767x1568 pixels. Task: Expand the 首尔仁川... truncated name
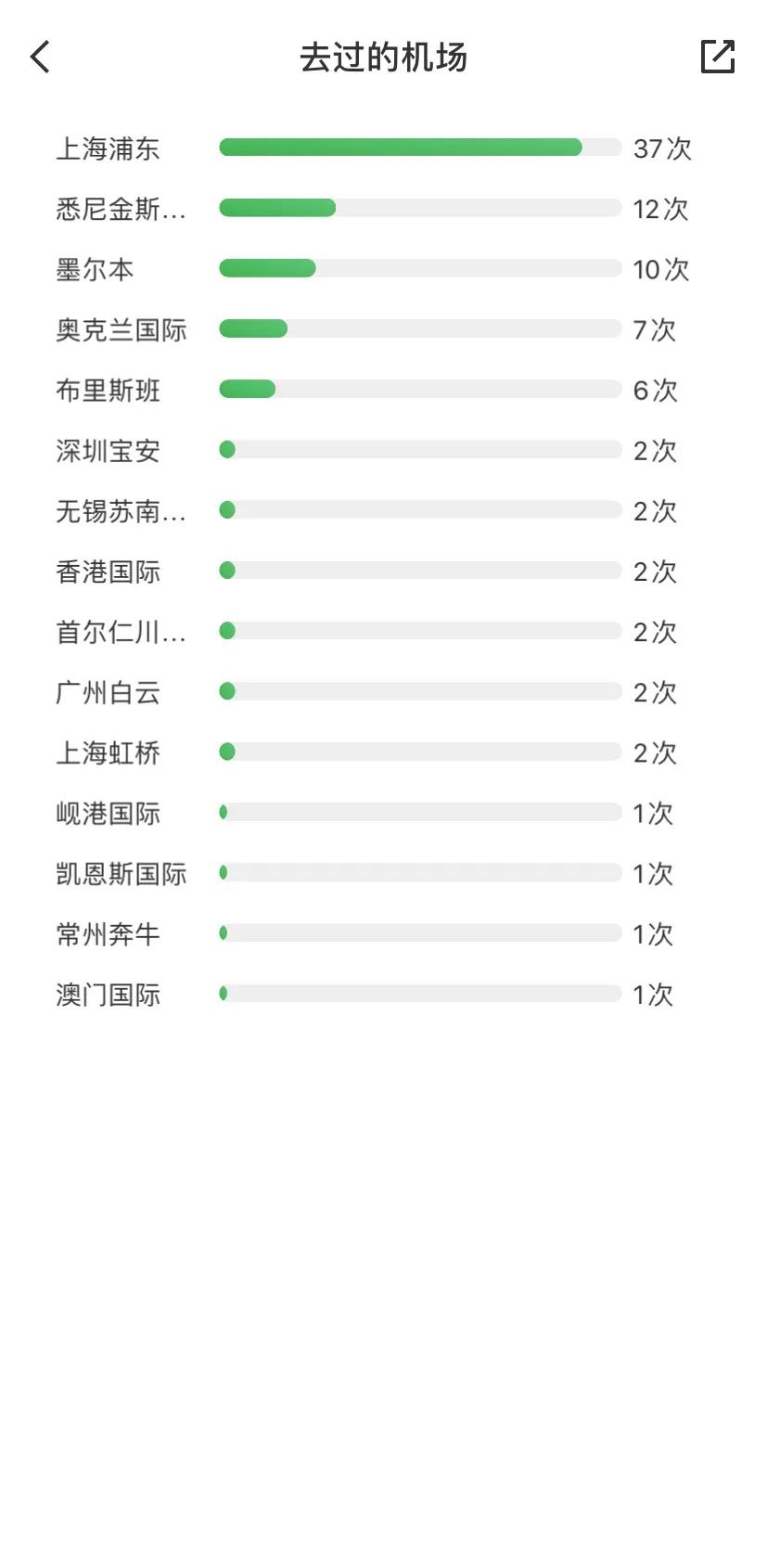coord(121,632)
